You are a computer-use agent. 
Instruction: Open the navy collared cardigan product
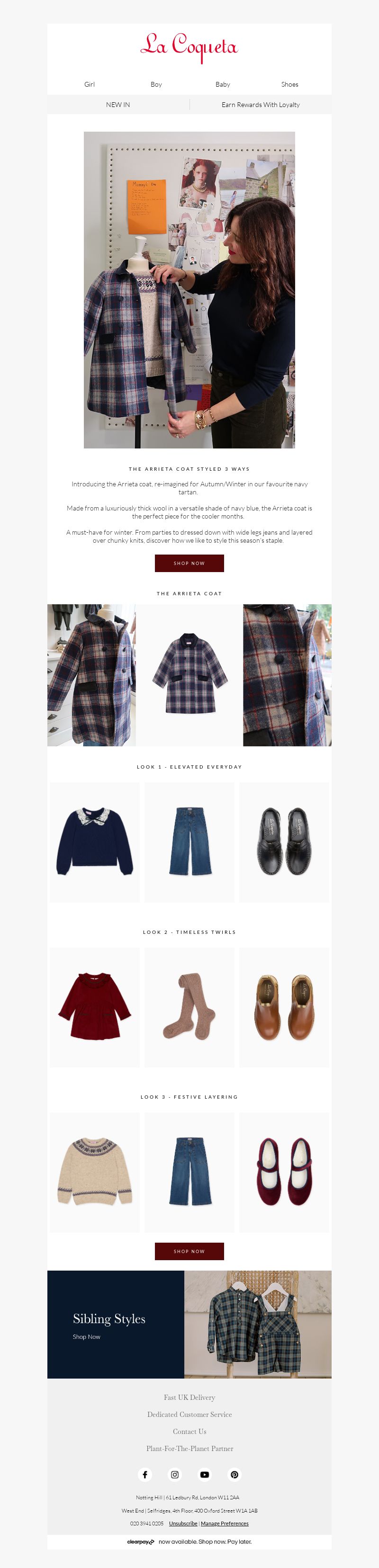[94, 842]
